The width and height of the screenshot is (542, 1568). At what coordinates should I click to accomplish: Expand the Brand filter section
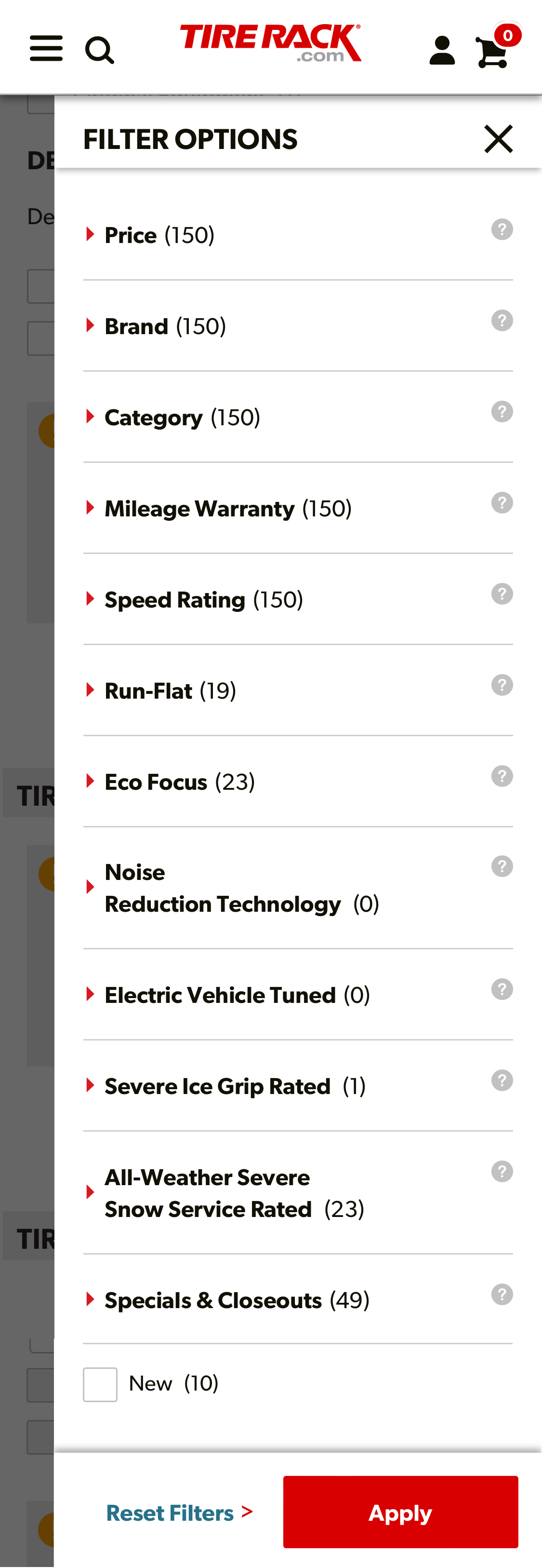(135, 326)
